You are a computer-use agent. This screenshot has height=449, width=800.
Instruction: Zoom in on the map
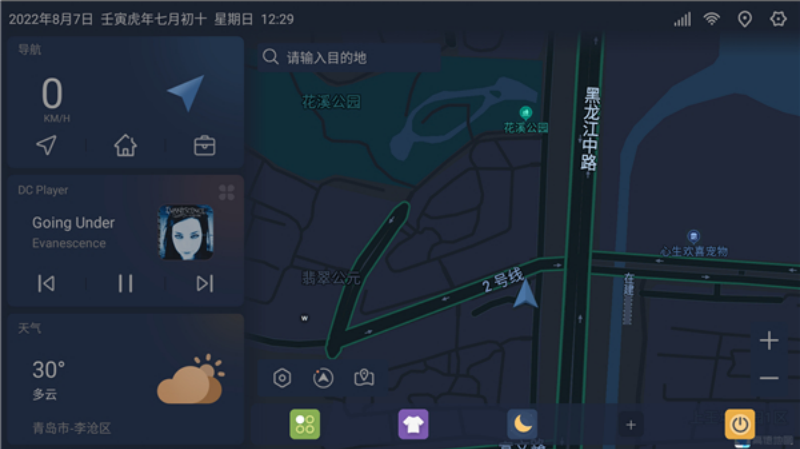pyautogui.click(x=768, y=341)
